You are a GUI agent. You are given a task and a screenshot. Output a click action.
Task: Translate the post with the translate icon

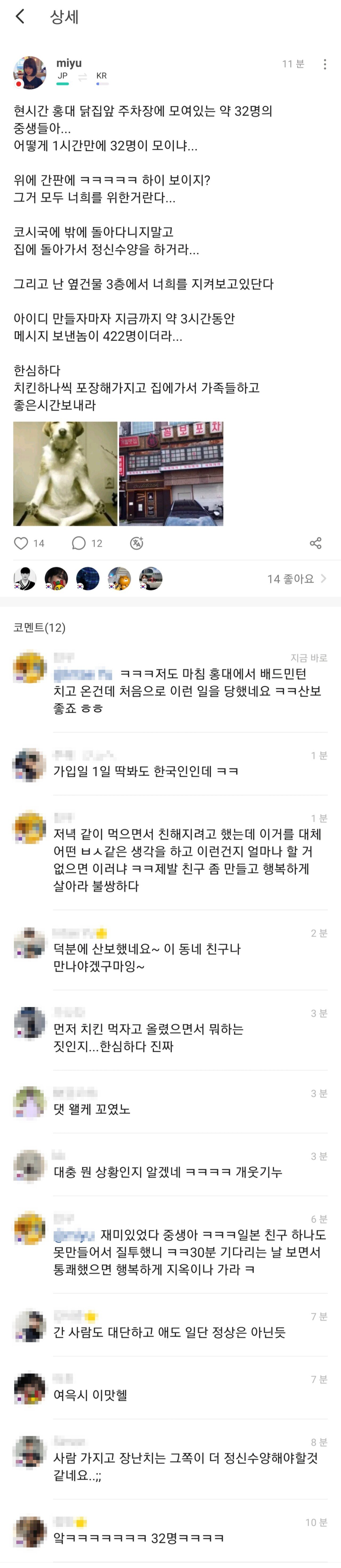point(137,543)
